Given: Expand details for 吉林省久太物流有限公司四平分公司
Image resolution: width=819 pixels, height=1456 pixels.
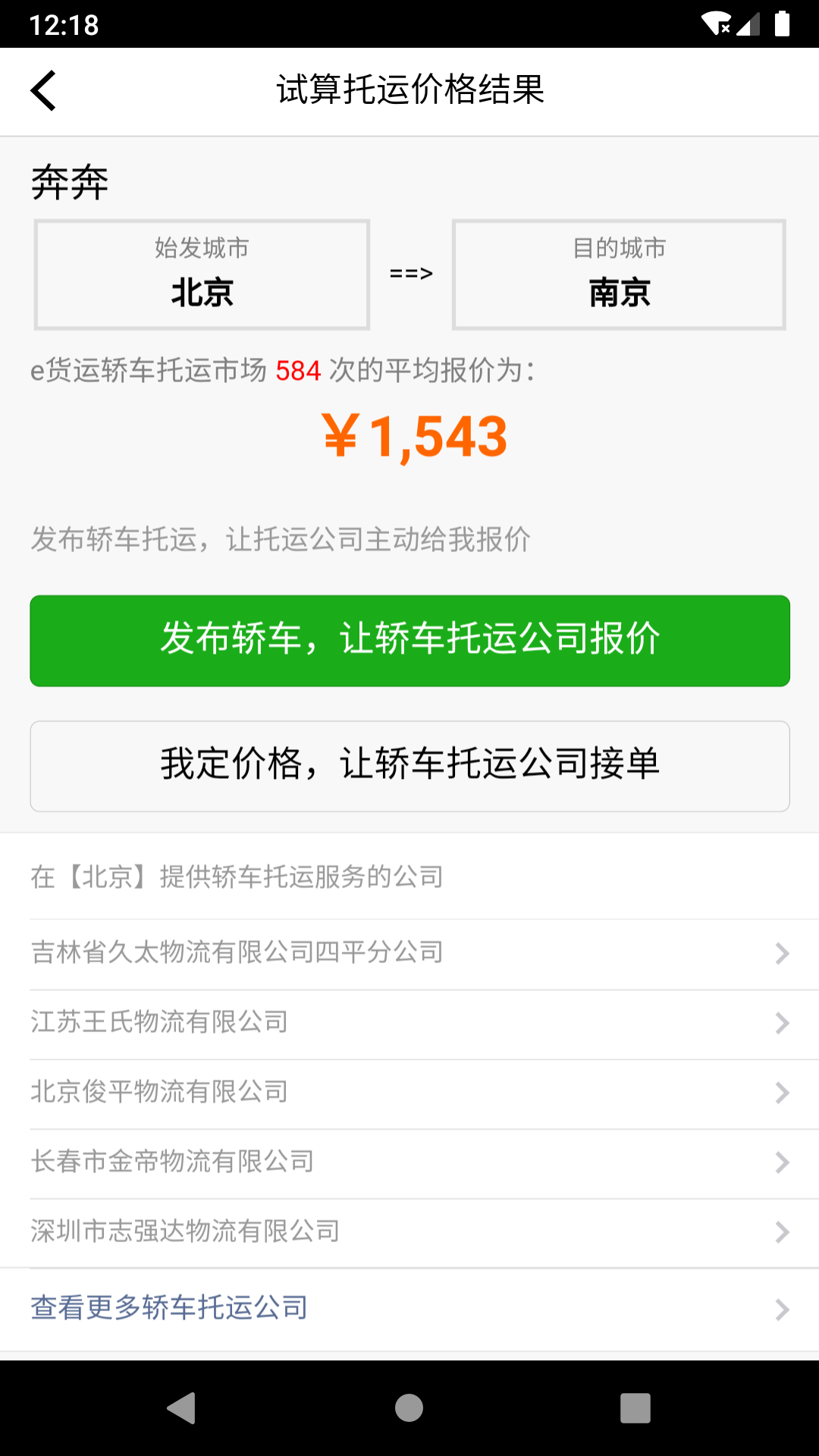Looking at the screenshot, I should [x=409, y=952].
